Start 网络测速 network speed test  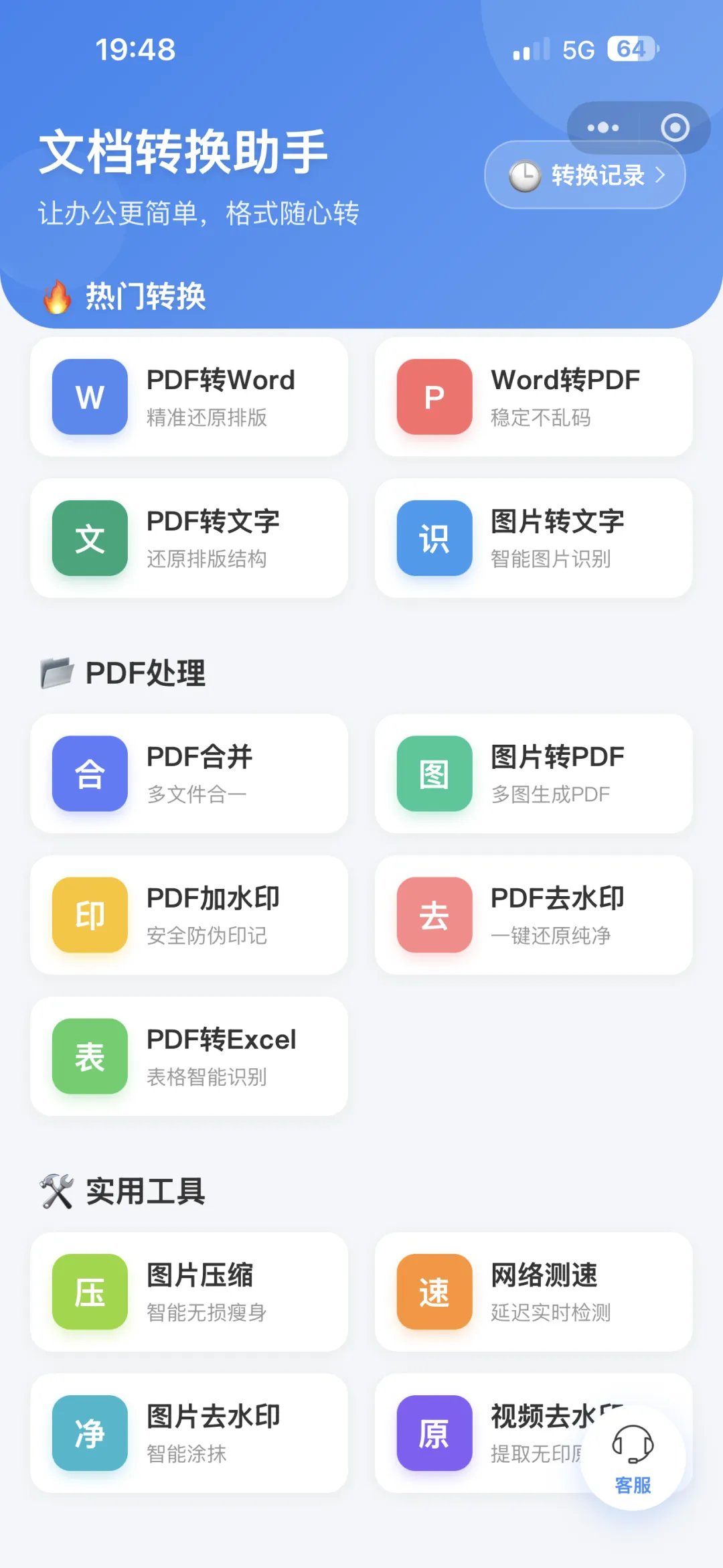click(534, 1292)
